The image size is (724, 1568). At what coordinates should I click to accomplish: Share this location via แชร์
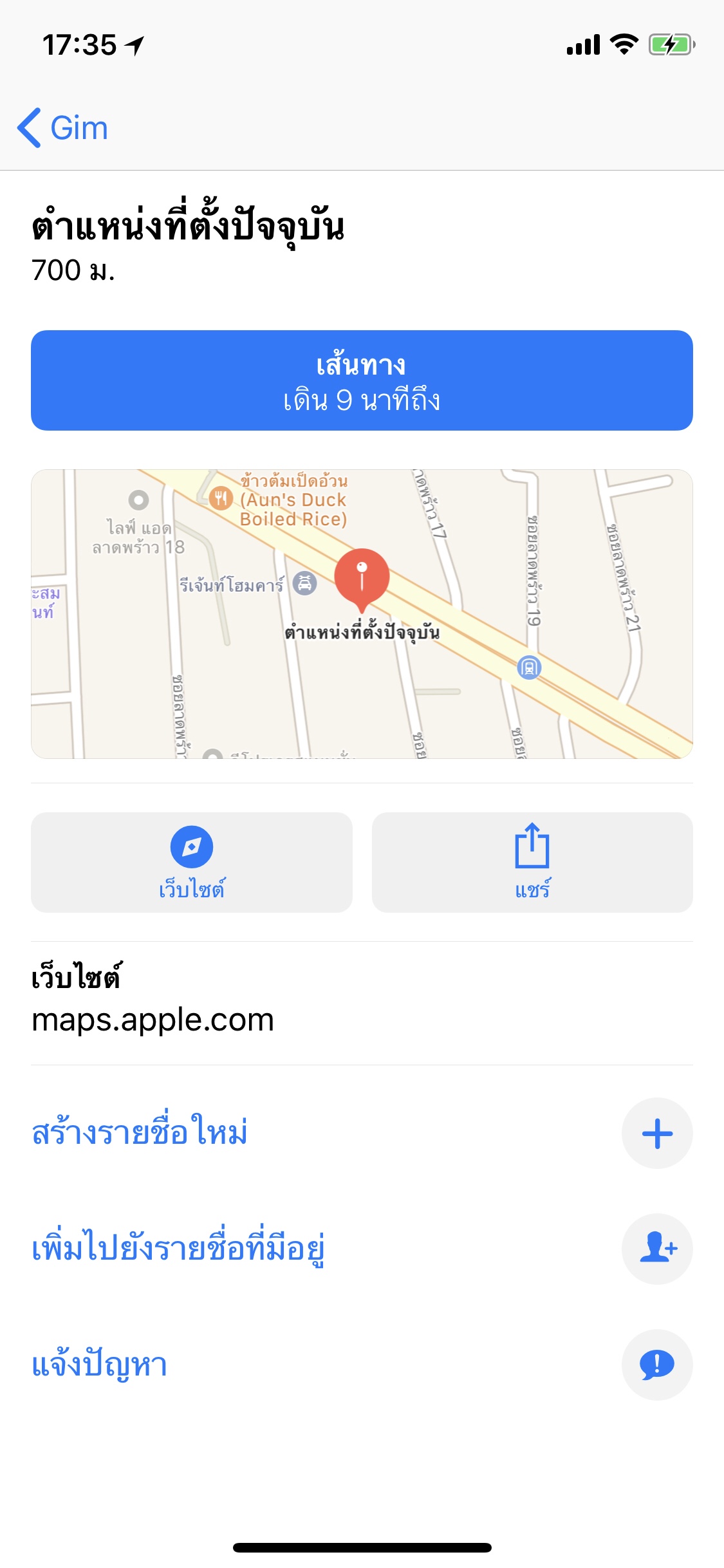532,862
